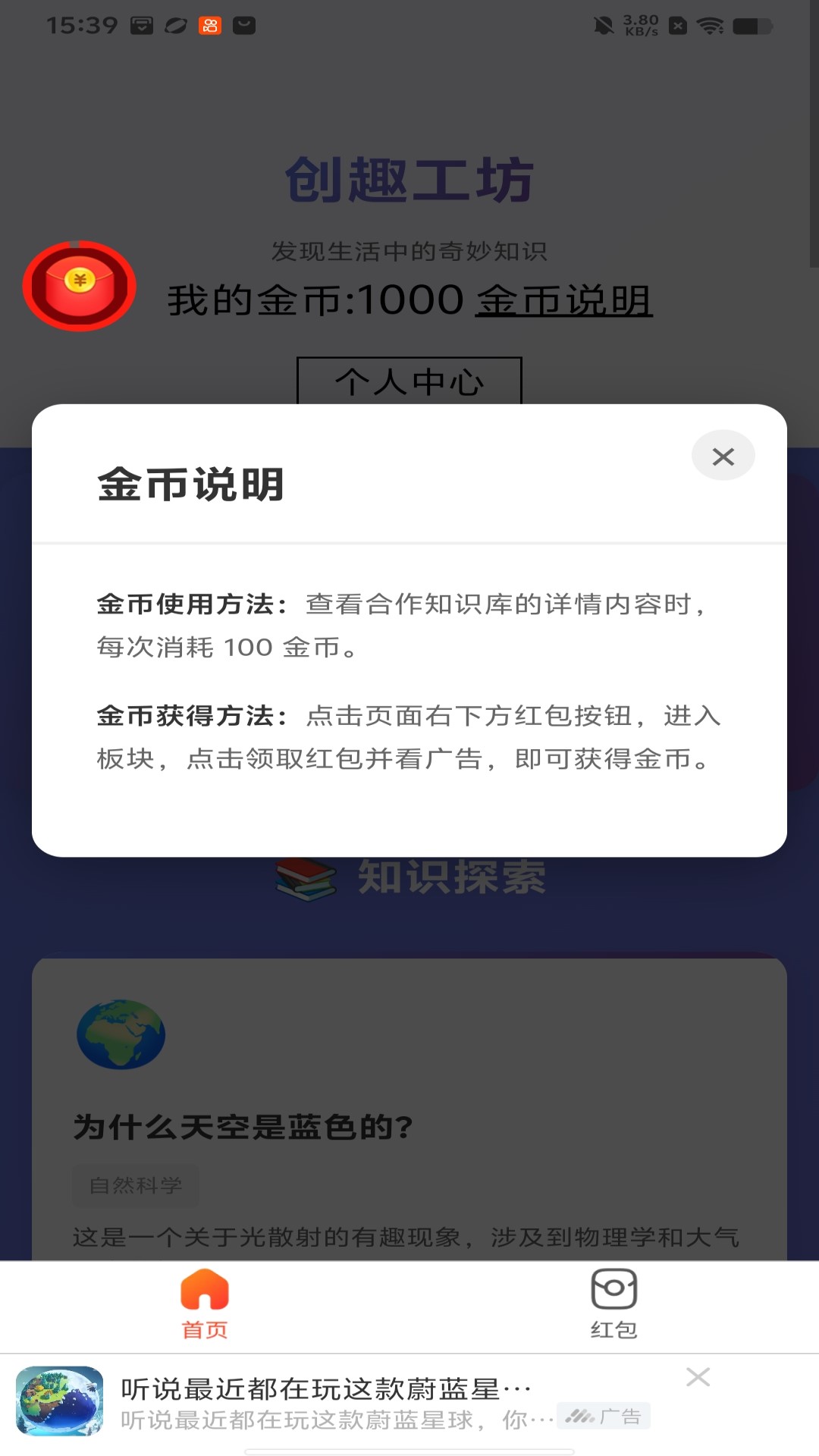Screen dimensions: 819x1456
Task: Tap the 自然科学 category tag
Action: tap(136, 1185)
